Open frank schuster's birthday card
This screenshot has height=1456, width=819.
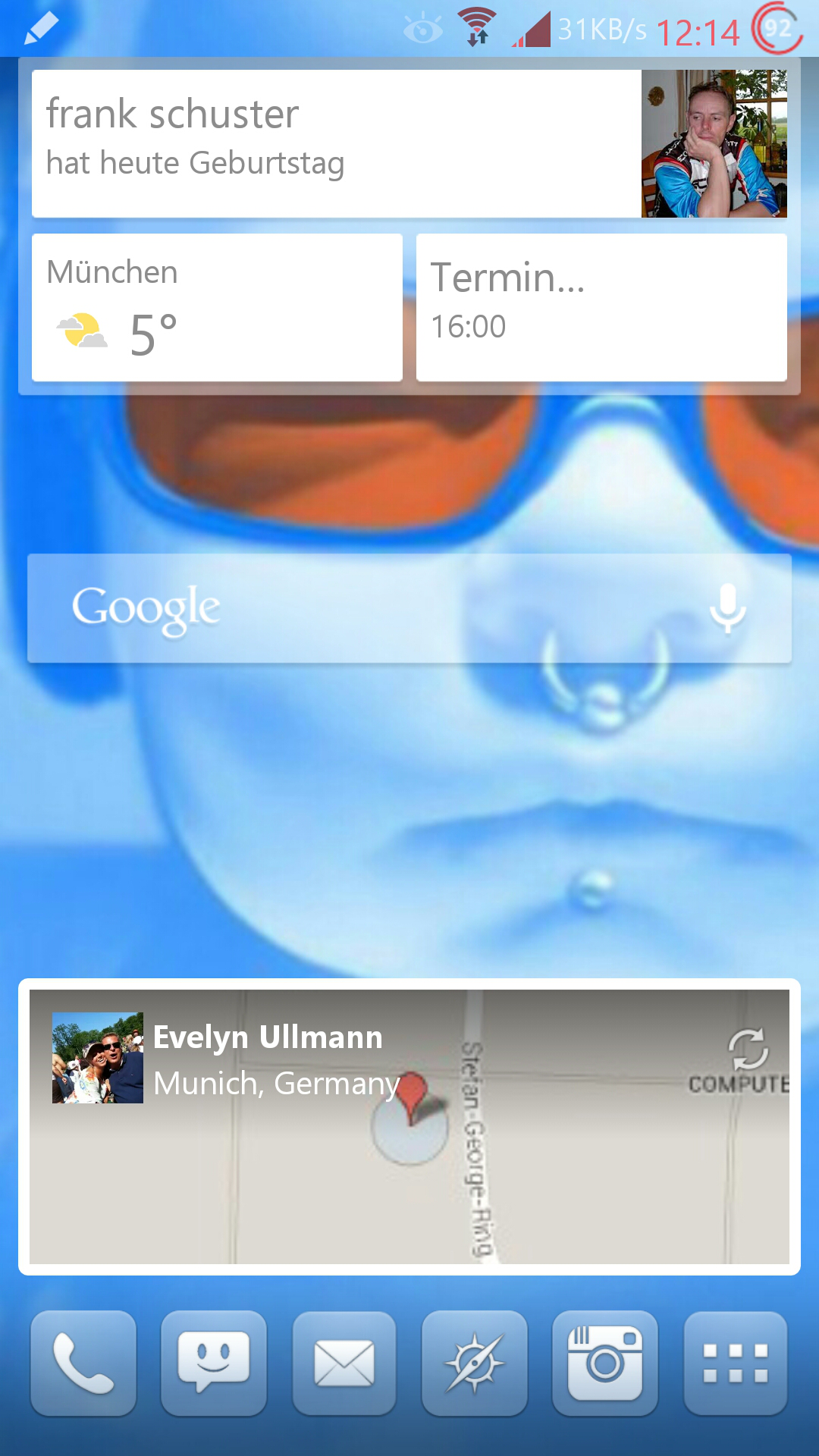[409, 143]
